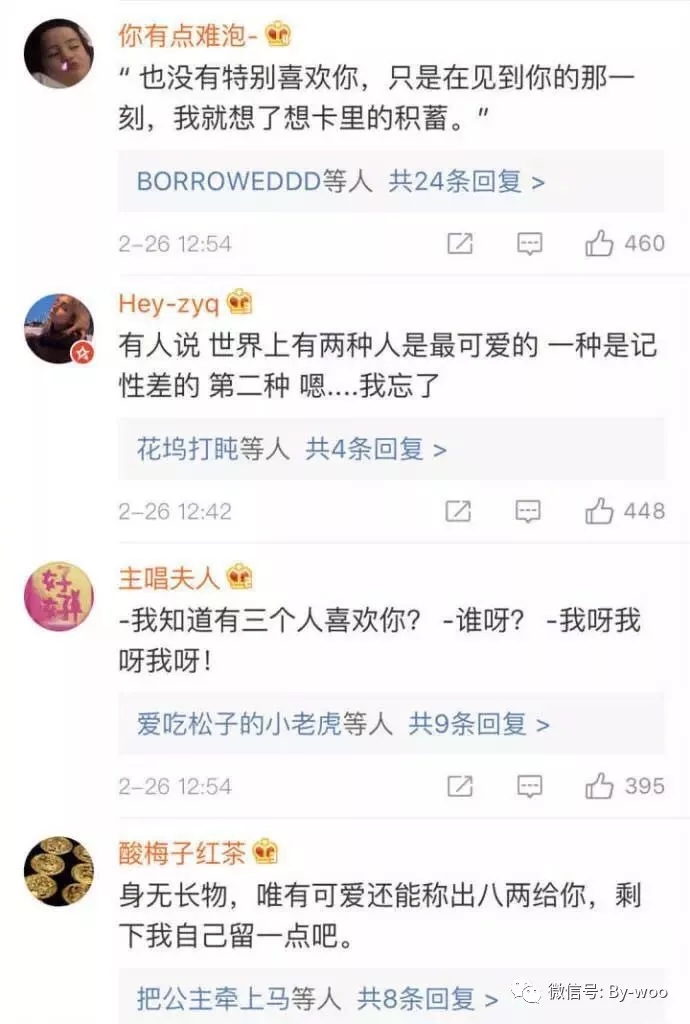The width and height of the screenshot is (690, 1024).
Task: Like the comment by 你有点难泡-
Action: [x=599, y=243]
